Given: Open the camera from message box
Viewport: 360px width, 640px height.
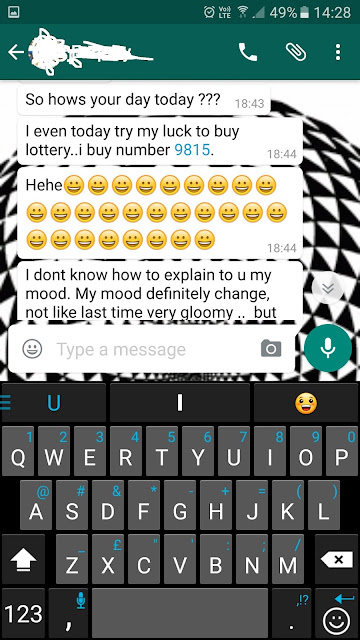Looking at the screenshot, I should coord(271,349).
